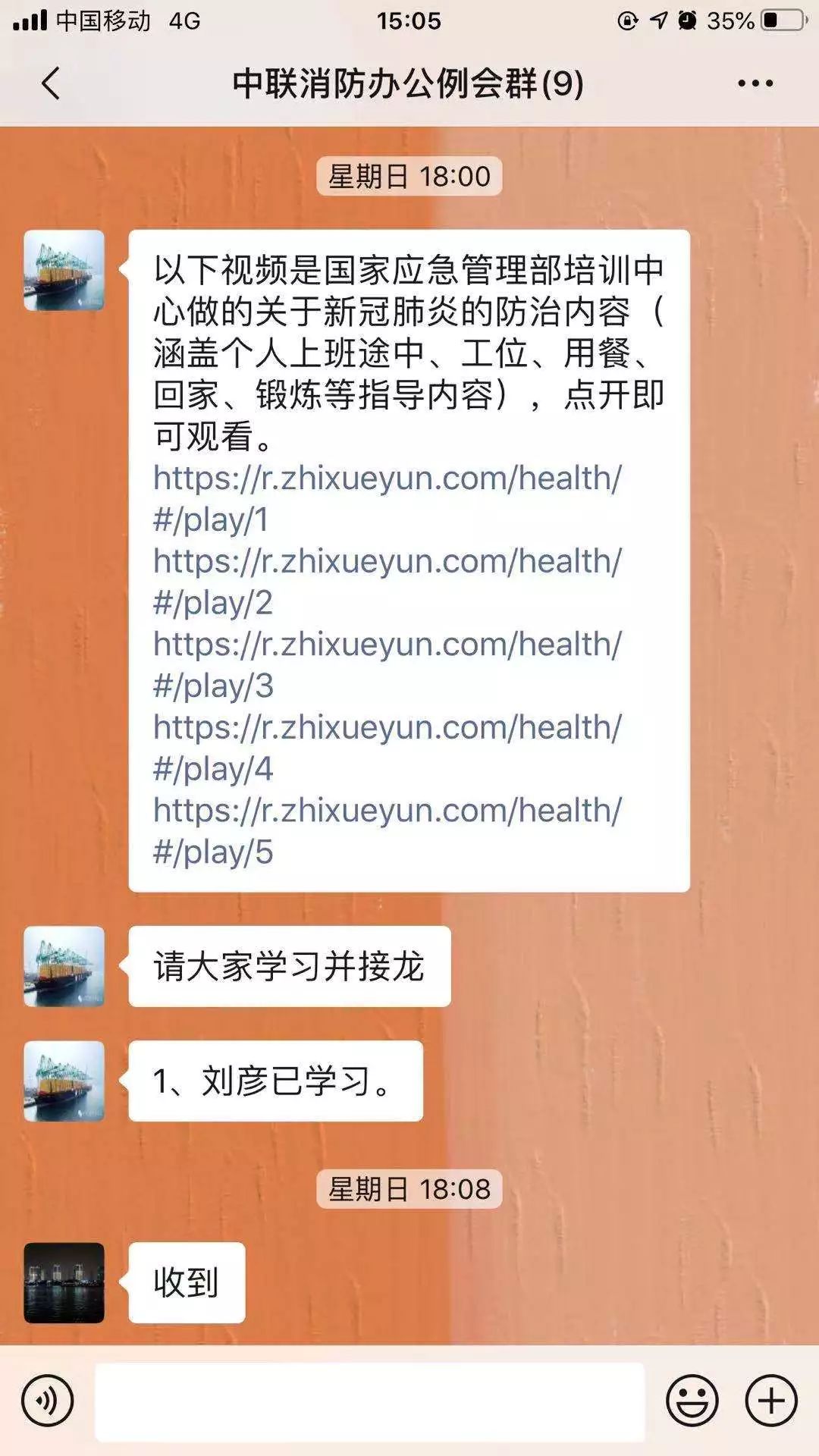View profile of sender who wrote 收到

coord(64,1282)
